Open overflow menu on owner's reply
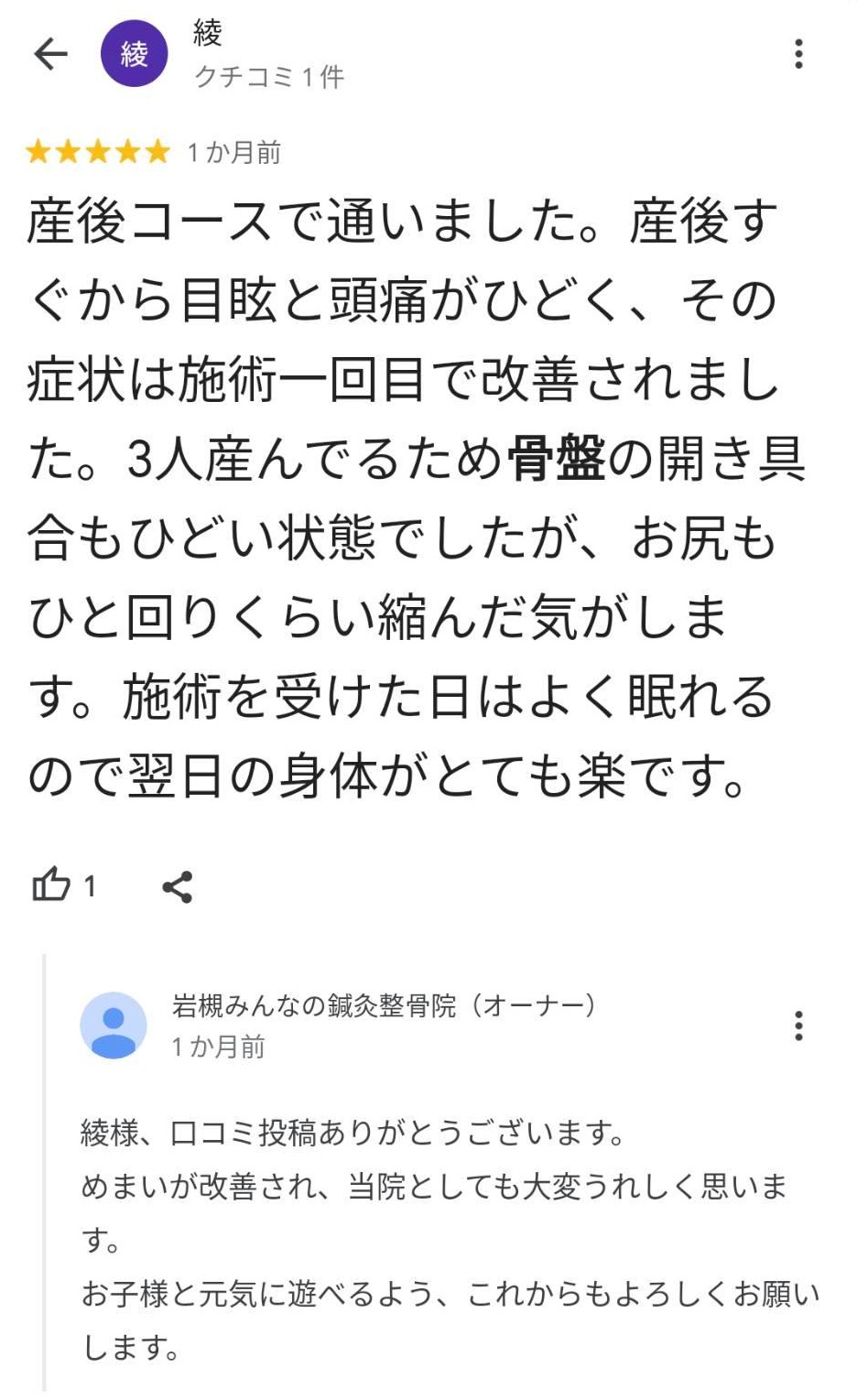The height and width of the screenshot is (1400, 857). pos(799,1026)
